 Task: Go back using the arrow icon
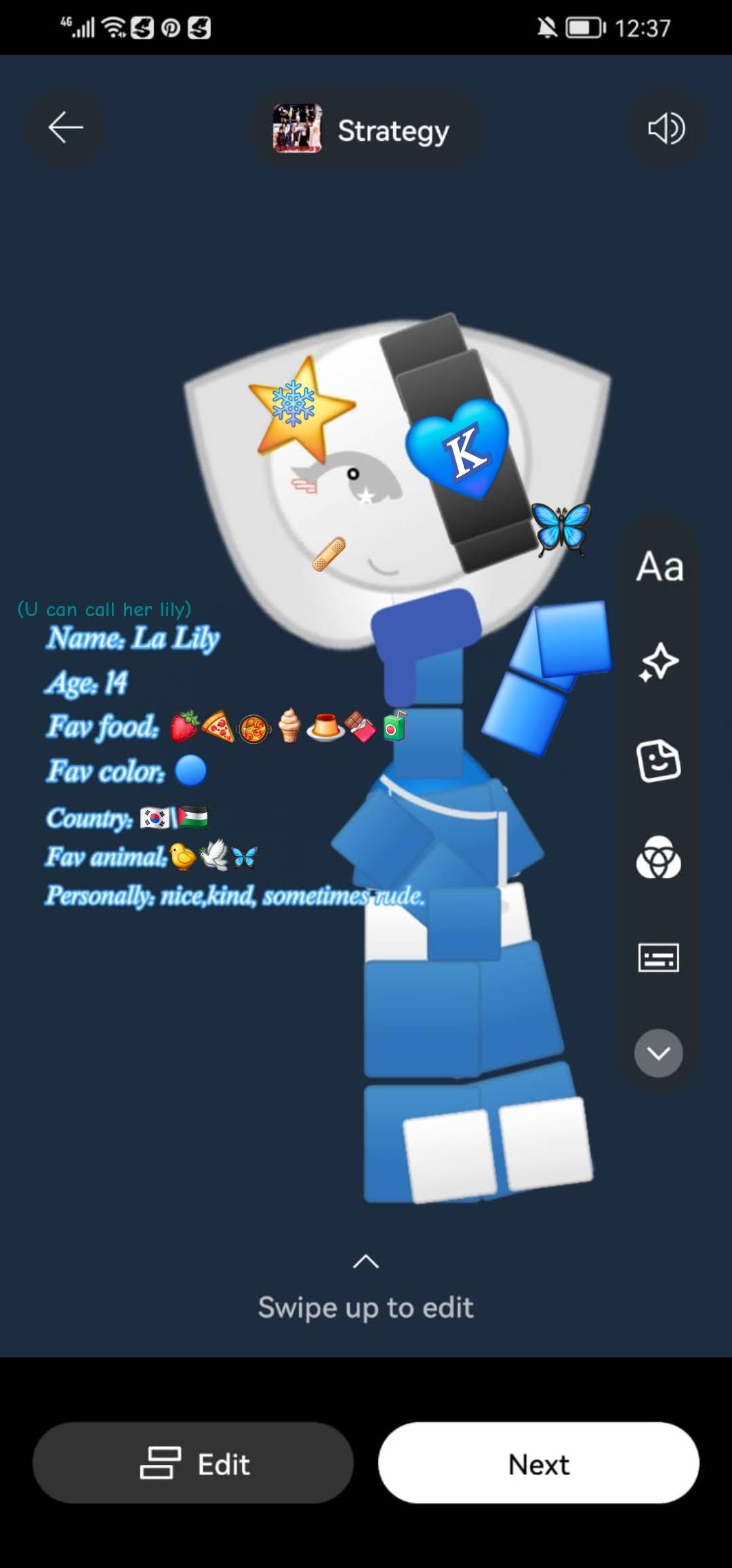pos(65,128)
